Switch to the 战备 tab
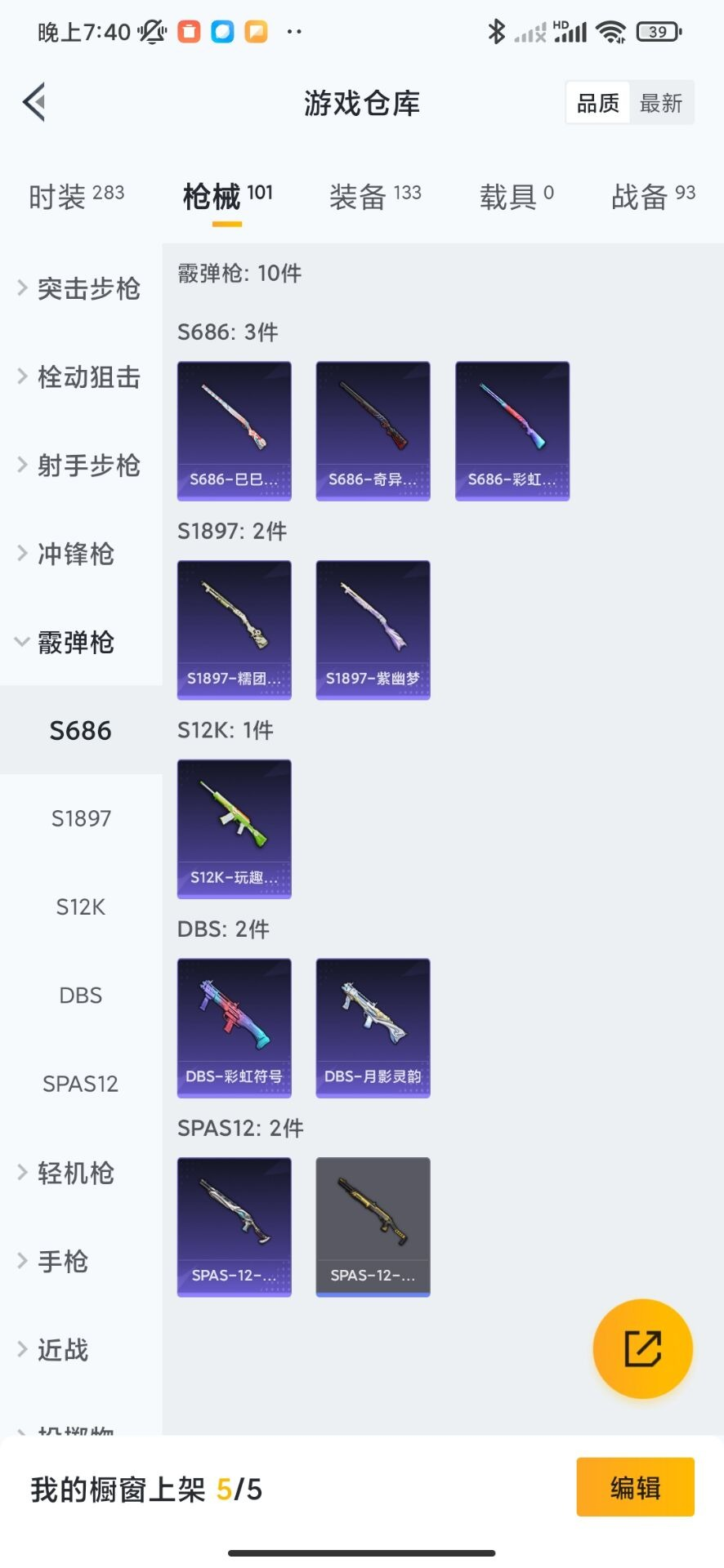This screenshot has width=724, height=1568. point(653,196)
